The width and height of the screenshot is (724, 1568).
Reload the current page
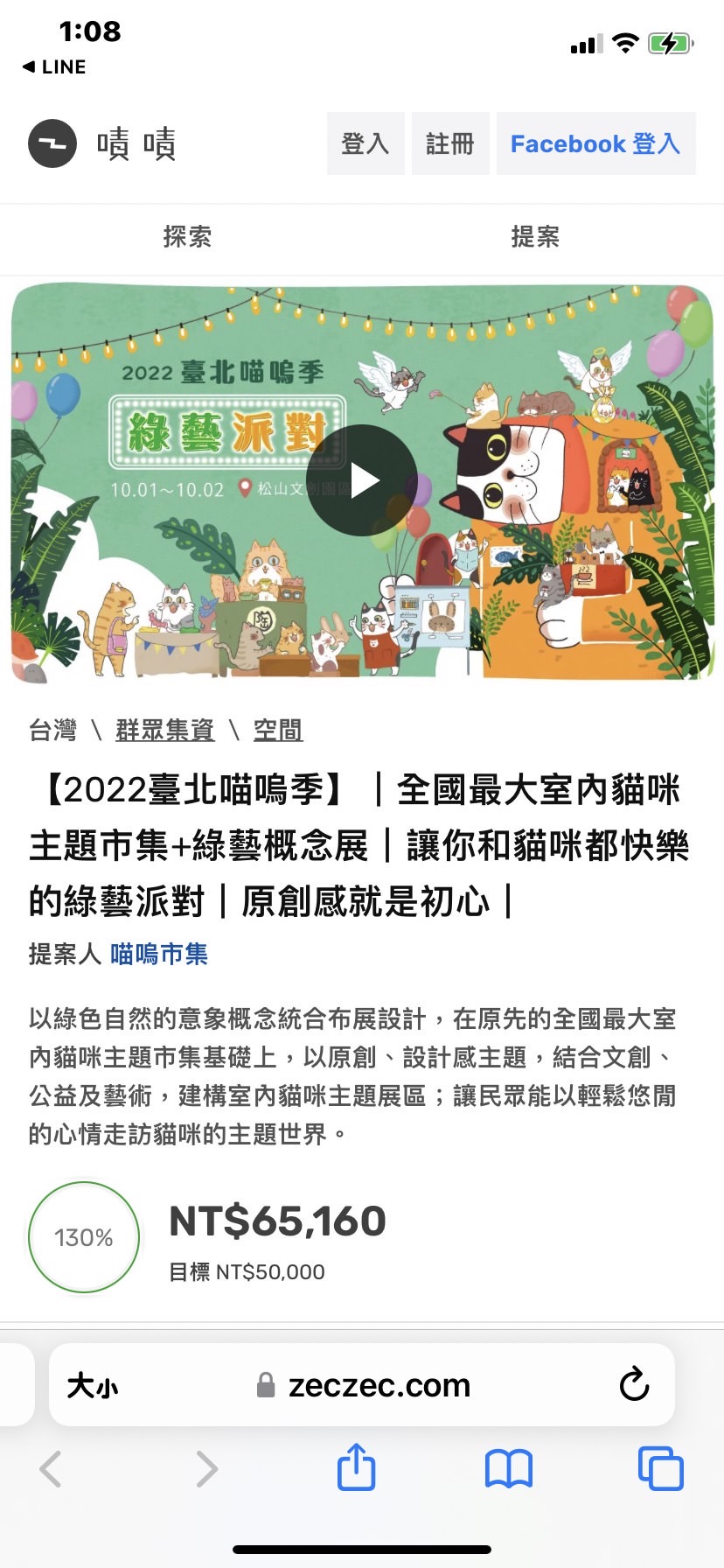point(634,1385)
